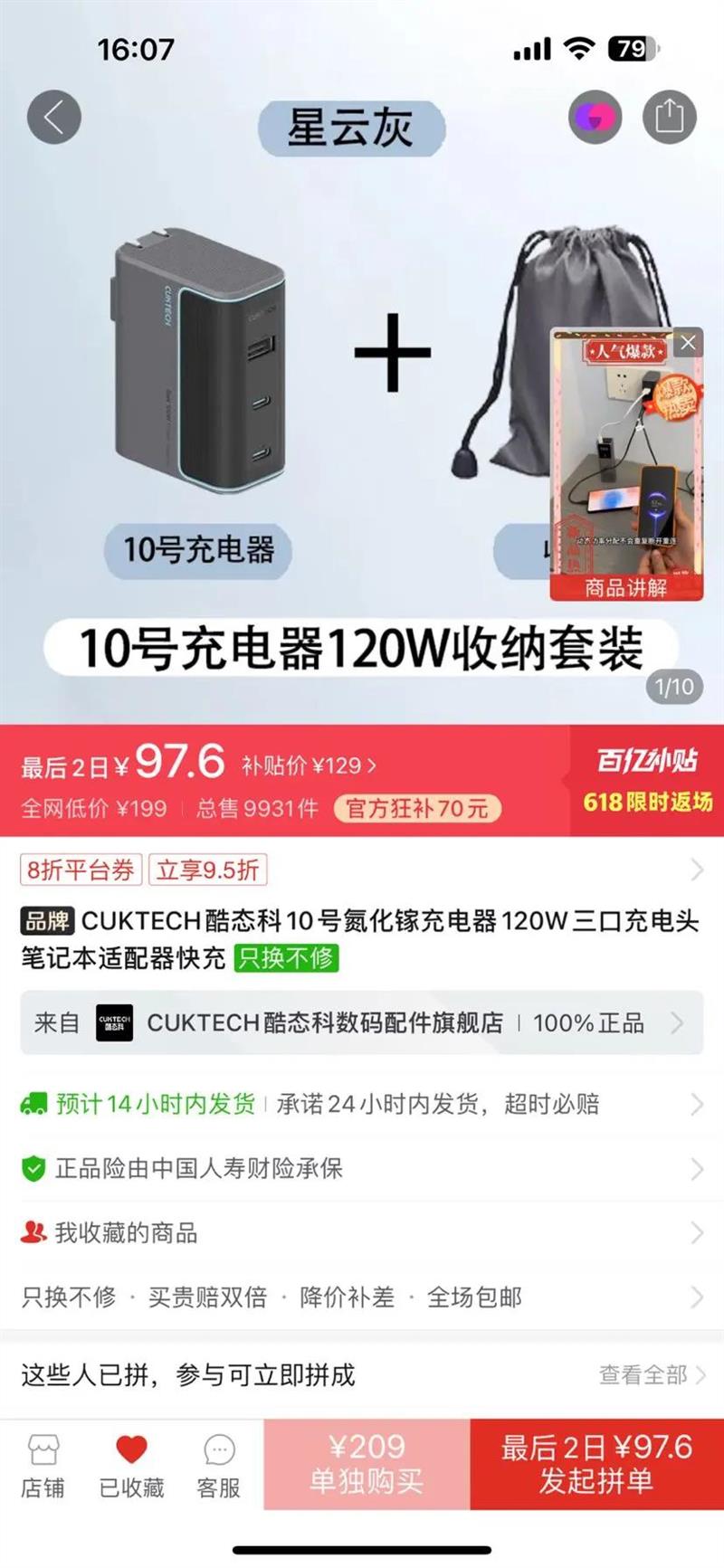Open 补贴价 ¥129 price details

309,766
